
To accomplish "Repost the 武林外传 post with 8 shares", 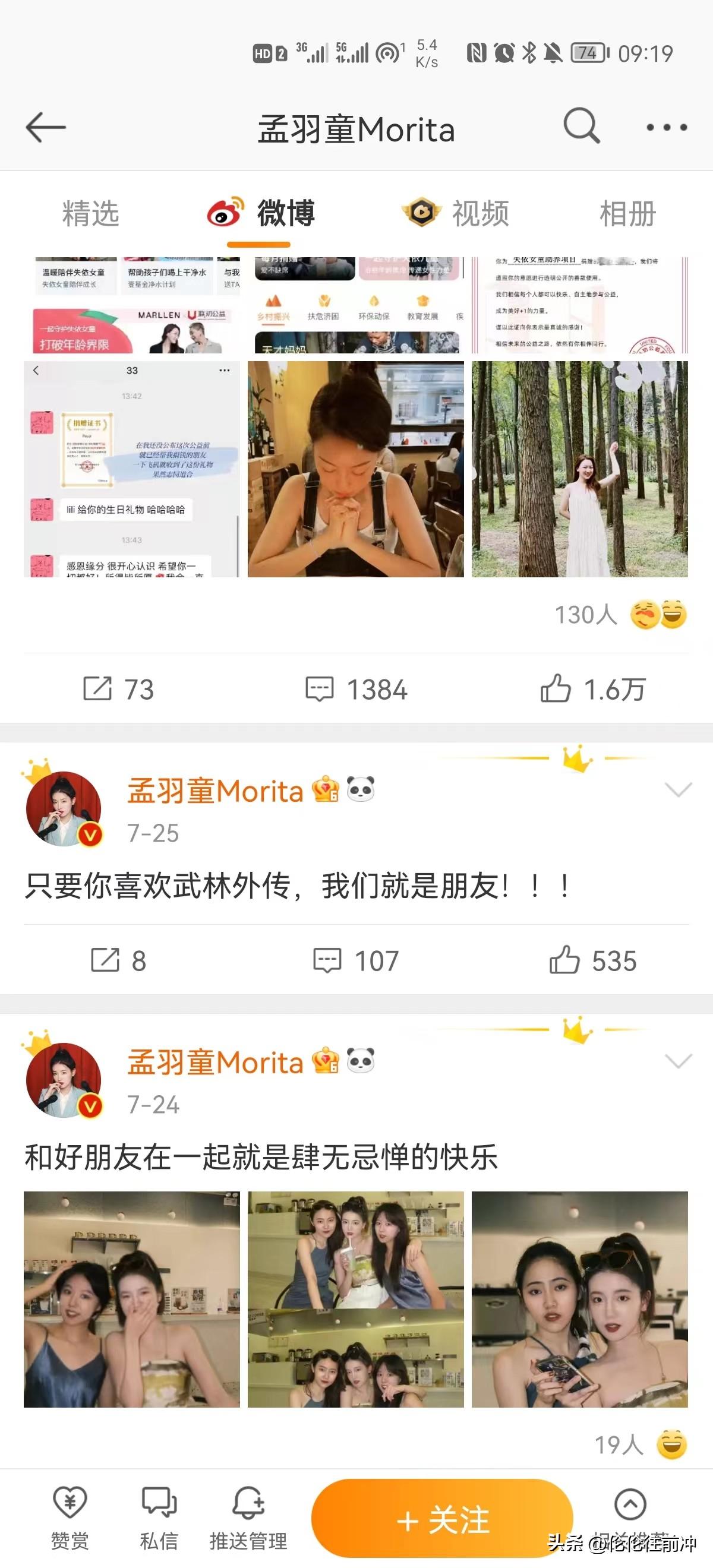I will [x=118, y=961].
